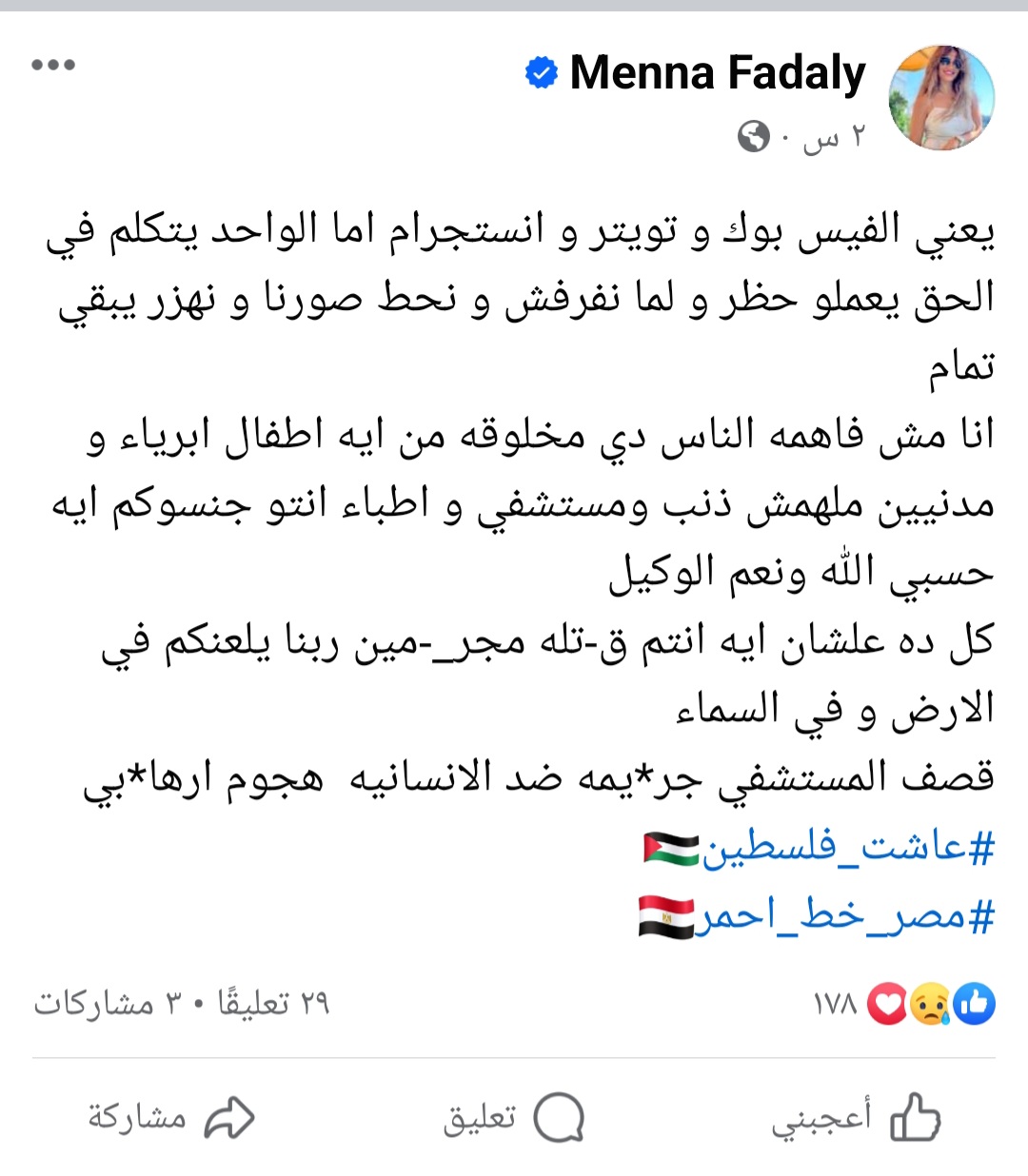Like the post with أعجبني
Viewport: 1028px width, 1176px height.
[857, 1118]
